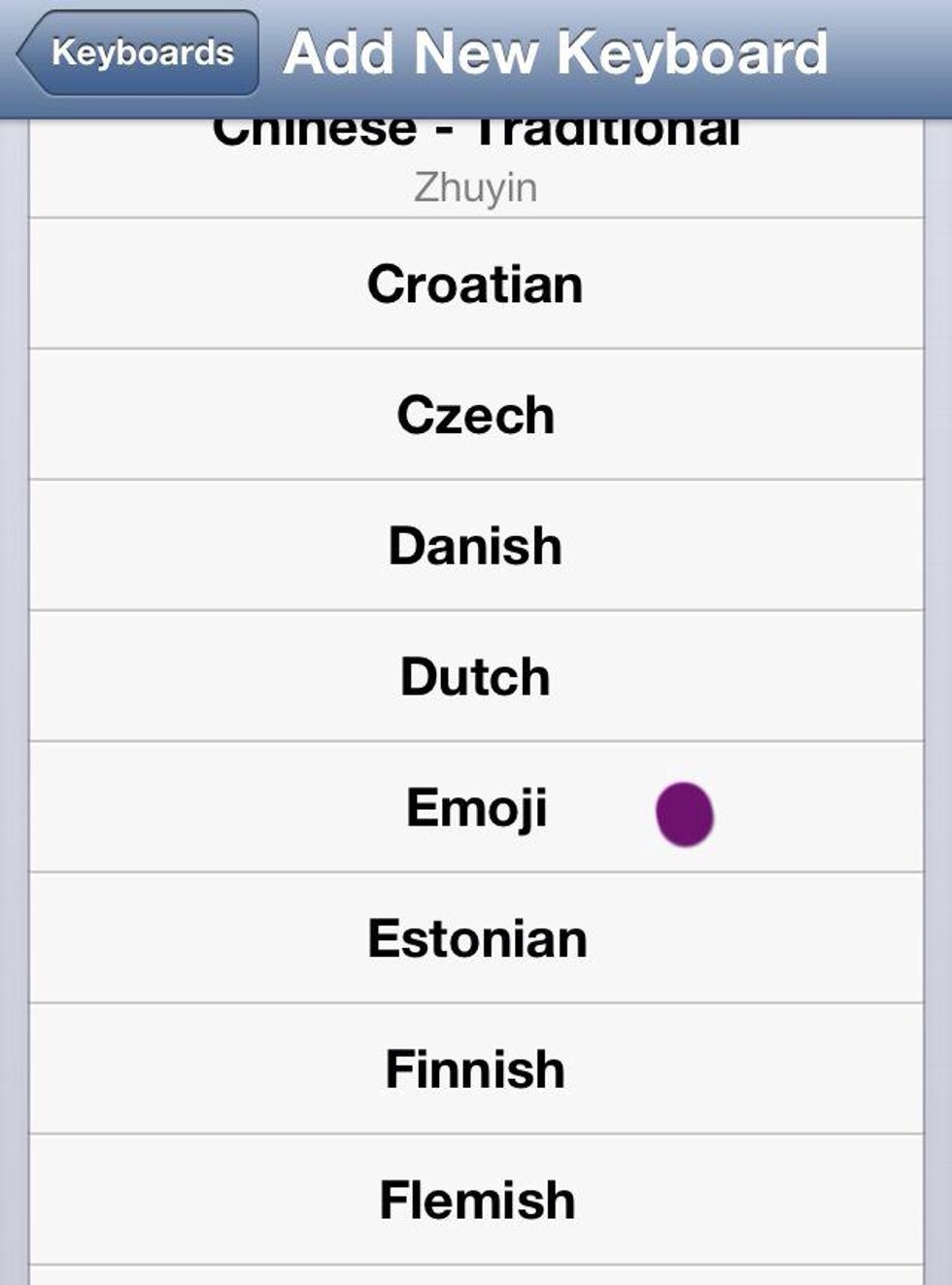Viewport: 952px width, 1285px height.
Task: Choose the Czech keyboard
Action: [475, 416]
